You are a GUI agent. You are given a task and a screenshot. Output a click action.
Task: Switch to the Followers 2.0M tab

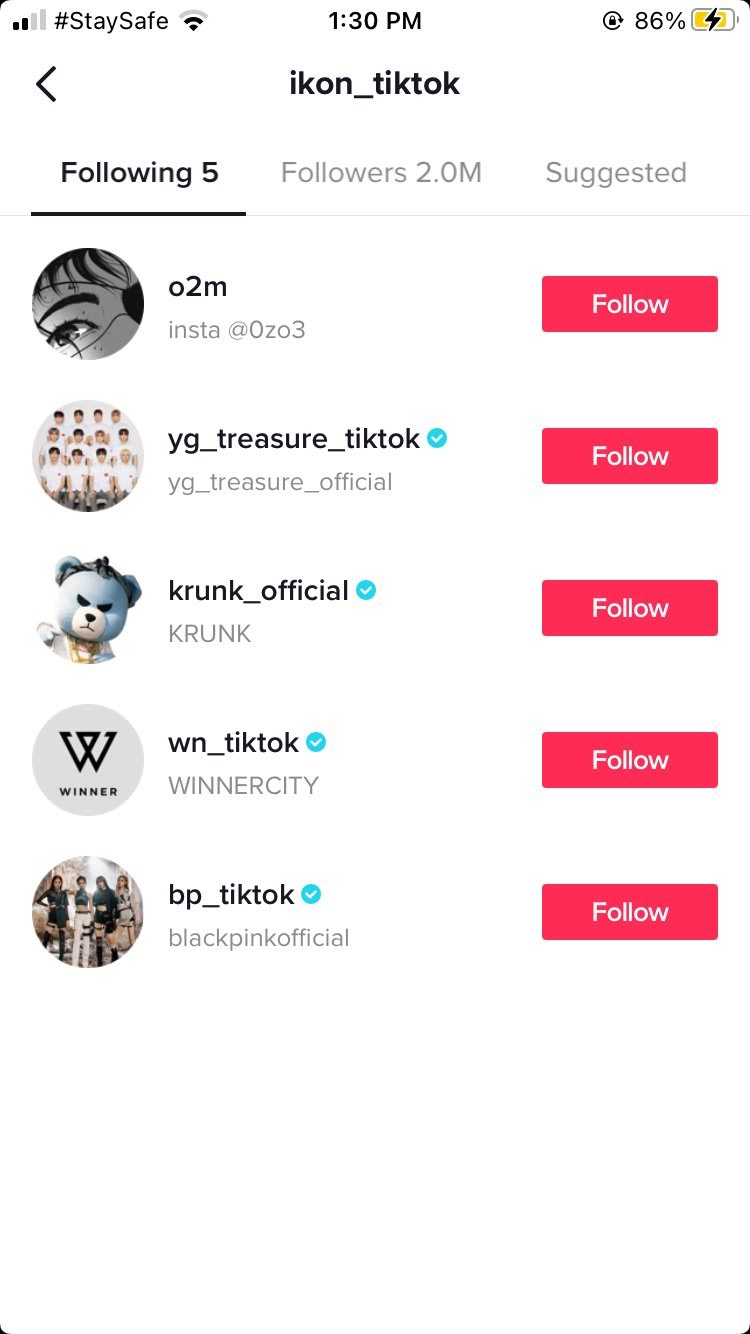[x=381, y=173]
